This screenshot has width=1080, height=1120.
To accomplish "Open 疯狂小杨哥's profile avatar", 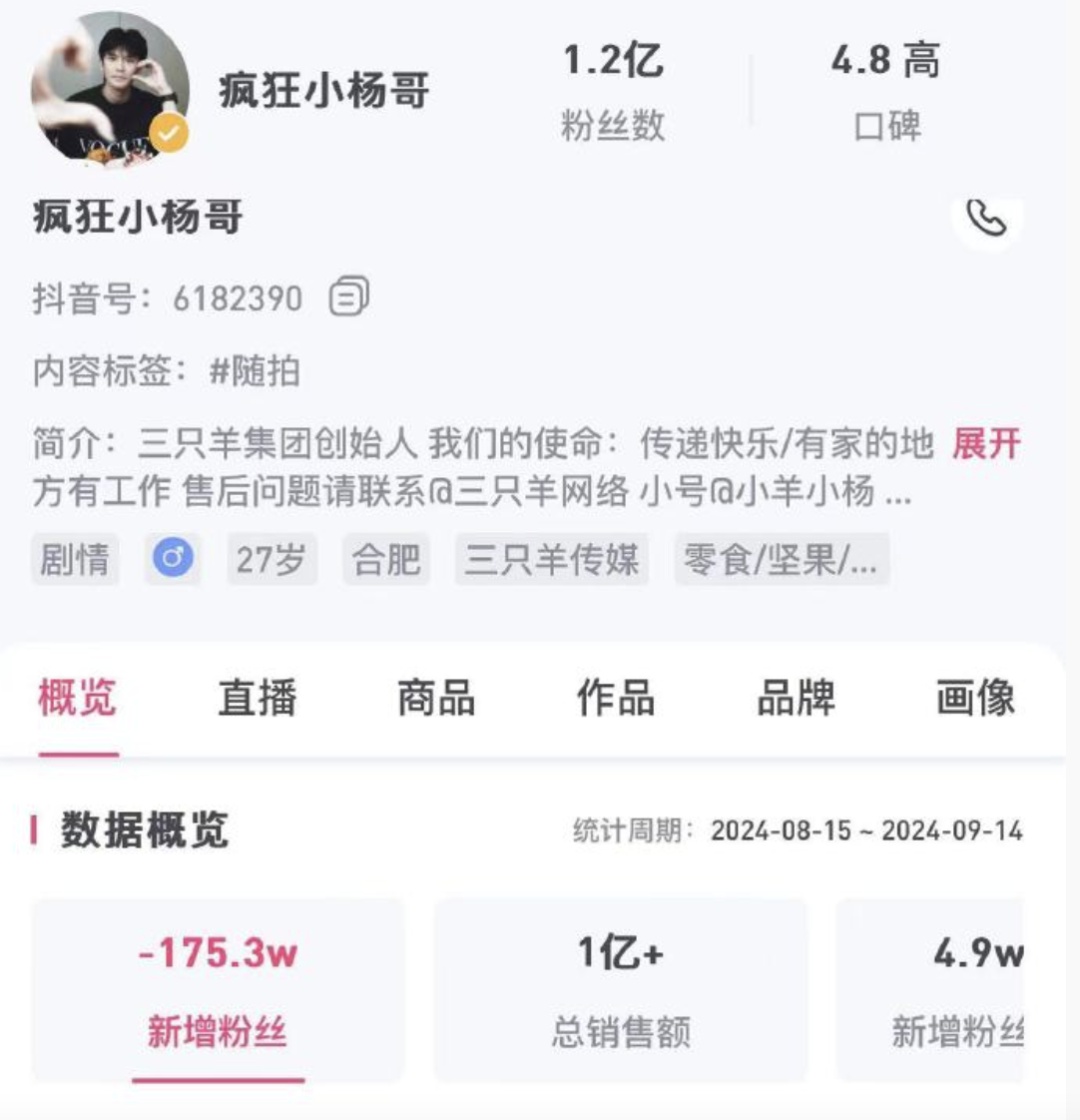I will point(110,88).
